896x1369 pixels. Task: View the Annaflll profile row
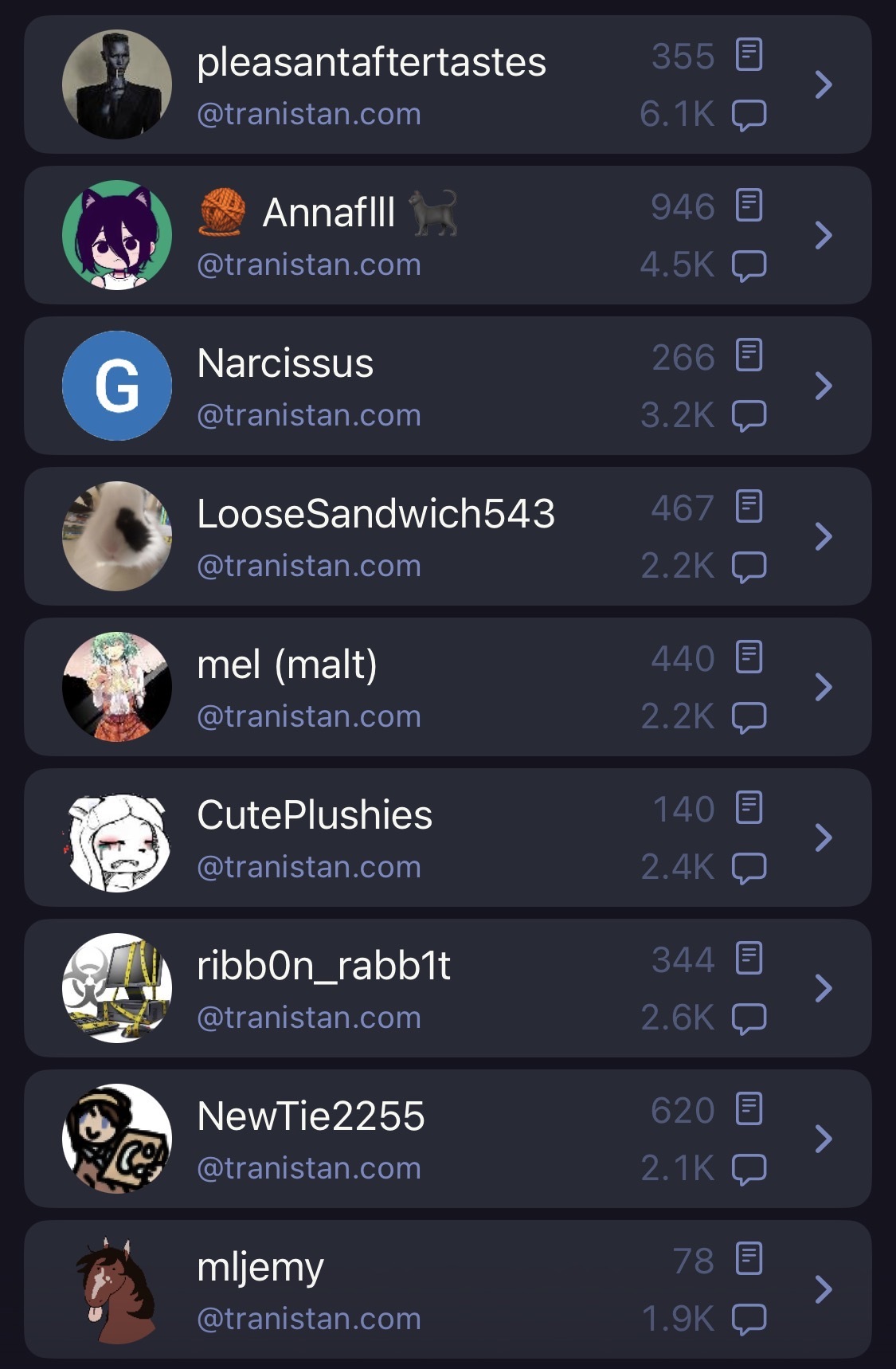tap(448, 235)
